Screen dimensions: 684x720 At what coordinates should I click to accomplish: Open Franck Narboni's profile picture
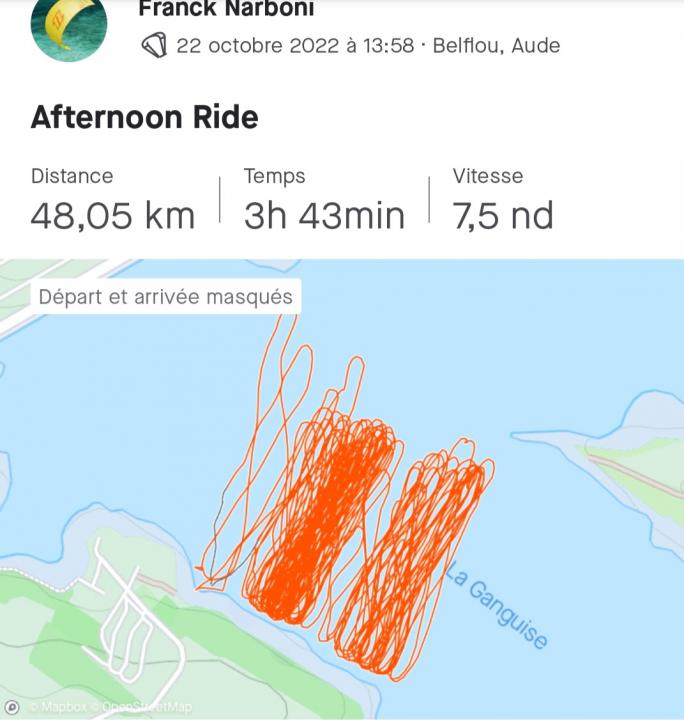[x=68, y=26]
